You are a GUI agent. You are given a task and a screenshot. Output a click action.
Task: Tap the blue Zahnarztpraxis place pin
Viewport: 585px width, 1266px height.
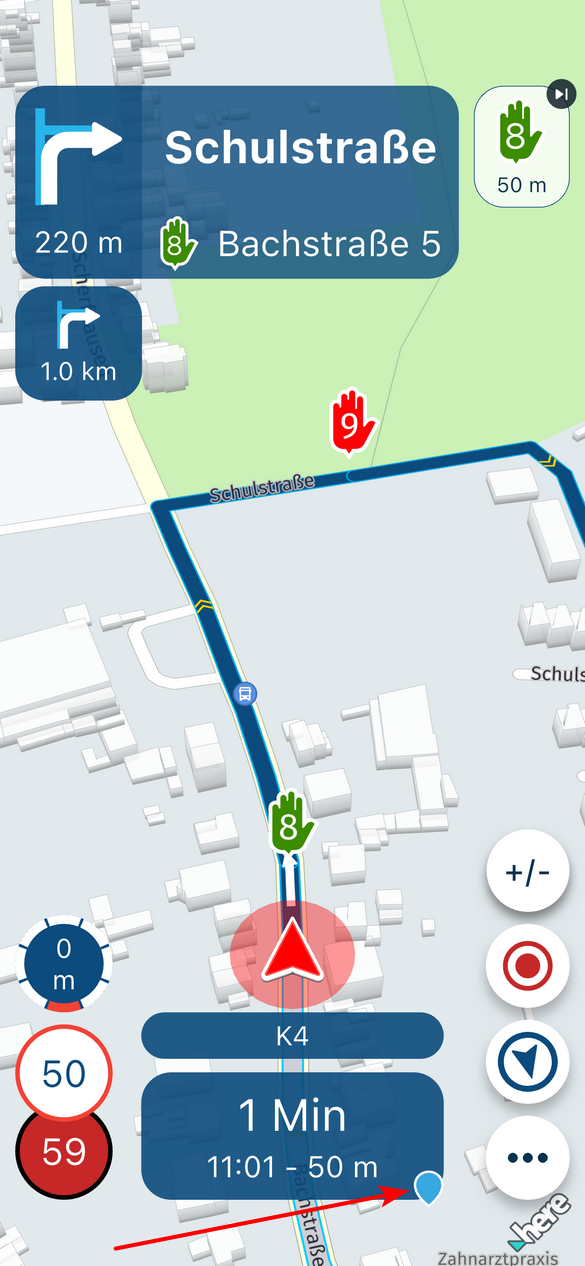coord(428,1187)
